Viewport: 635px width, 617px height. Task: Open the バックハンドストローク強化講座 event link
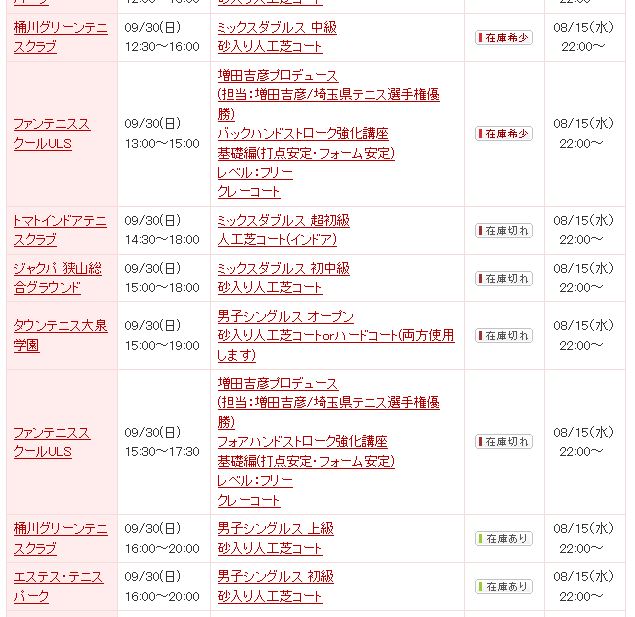tap(303, 134)
